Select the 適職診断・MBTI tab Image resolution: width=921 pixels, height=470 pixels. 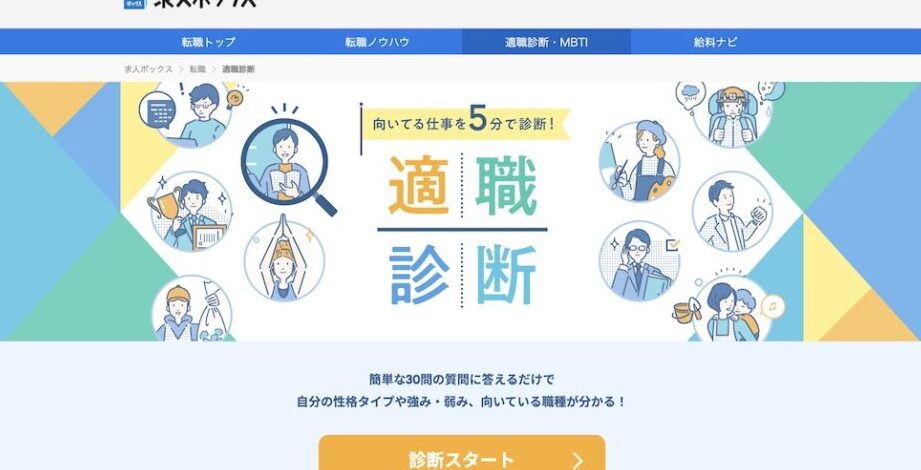tap(545, 42)
